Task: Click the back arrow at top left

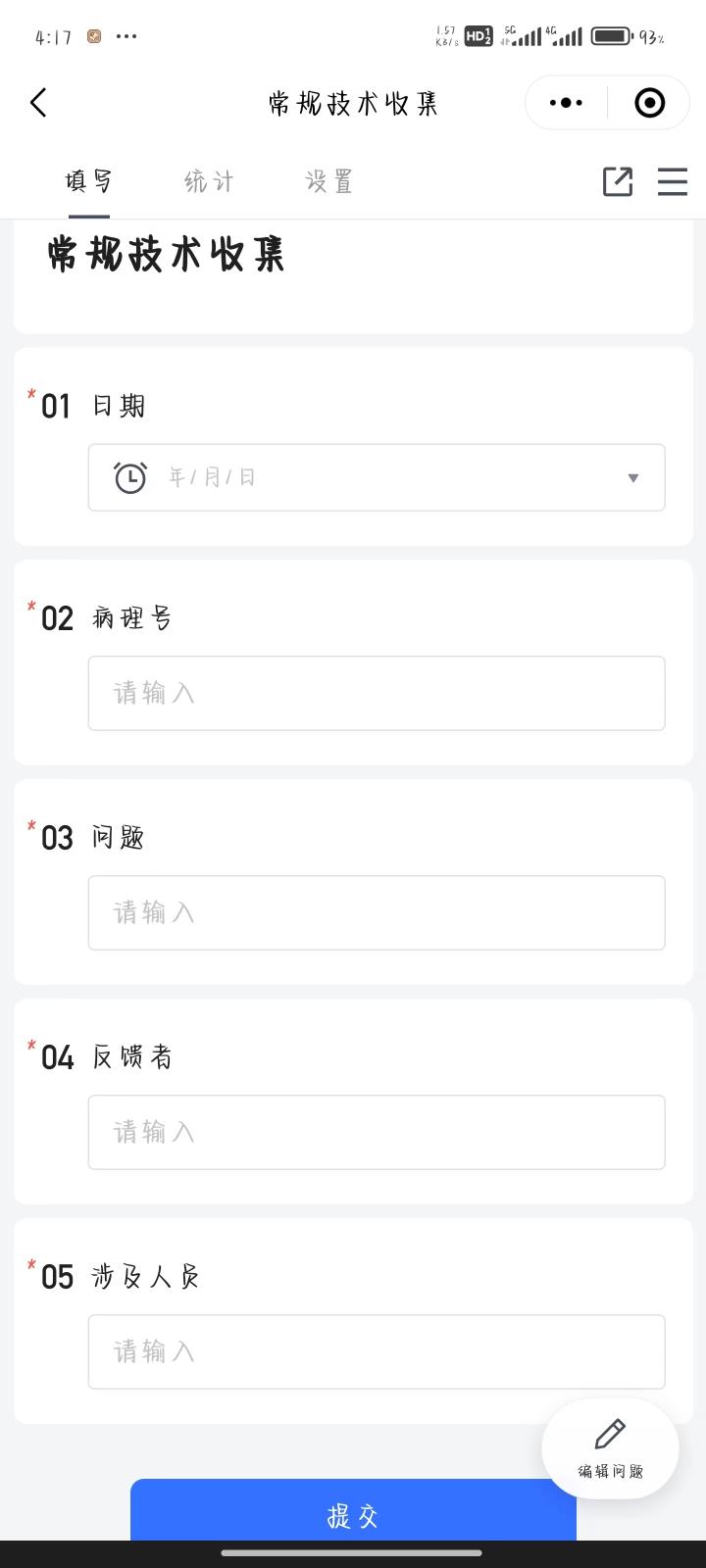Action: pyautogui.click(x=39, y=102)
